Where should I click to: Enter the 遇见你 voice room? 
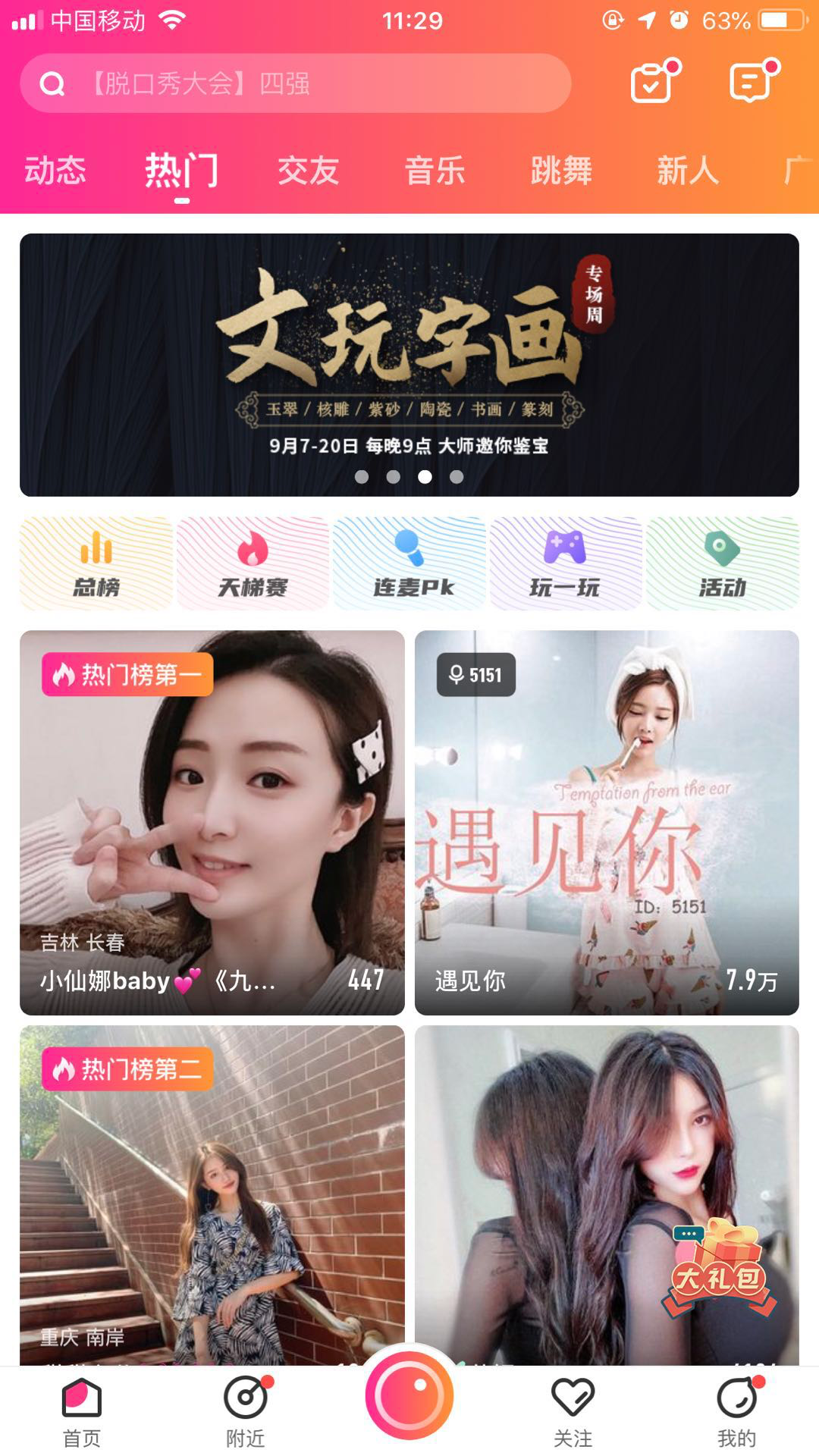607,823
